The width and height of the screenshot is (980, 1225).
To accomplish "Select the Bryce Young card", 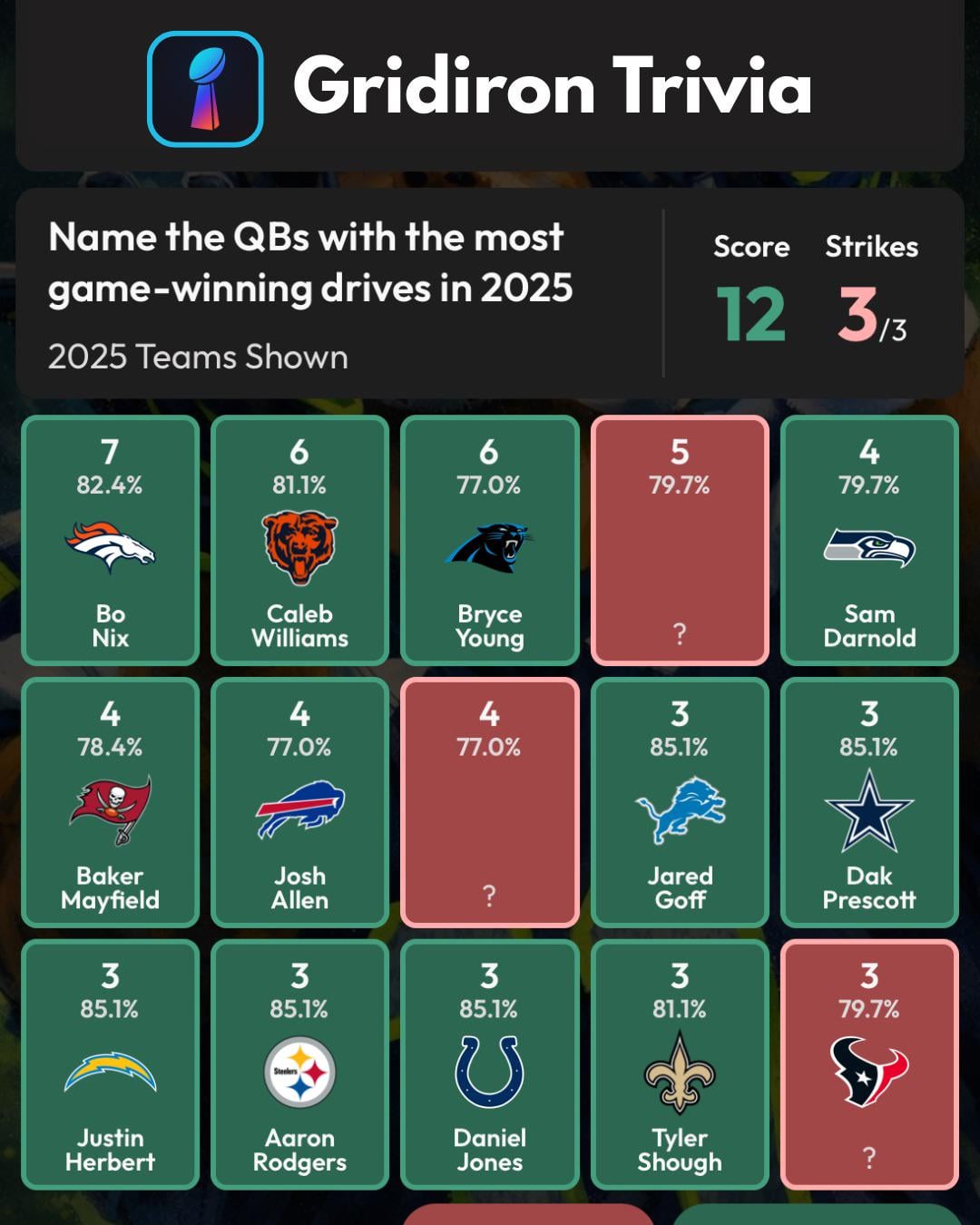I will pyautogui.click(x=489, y=541).
